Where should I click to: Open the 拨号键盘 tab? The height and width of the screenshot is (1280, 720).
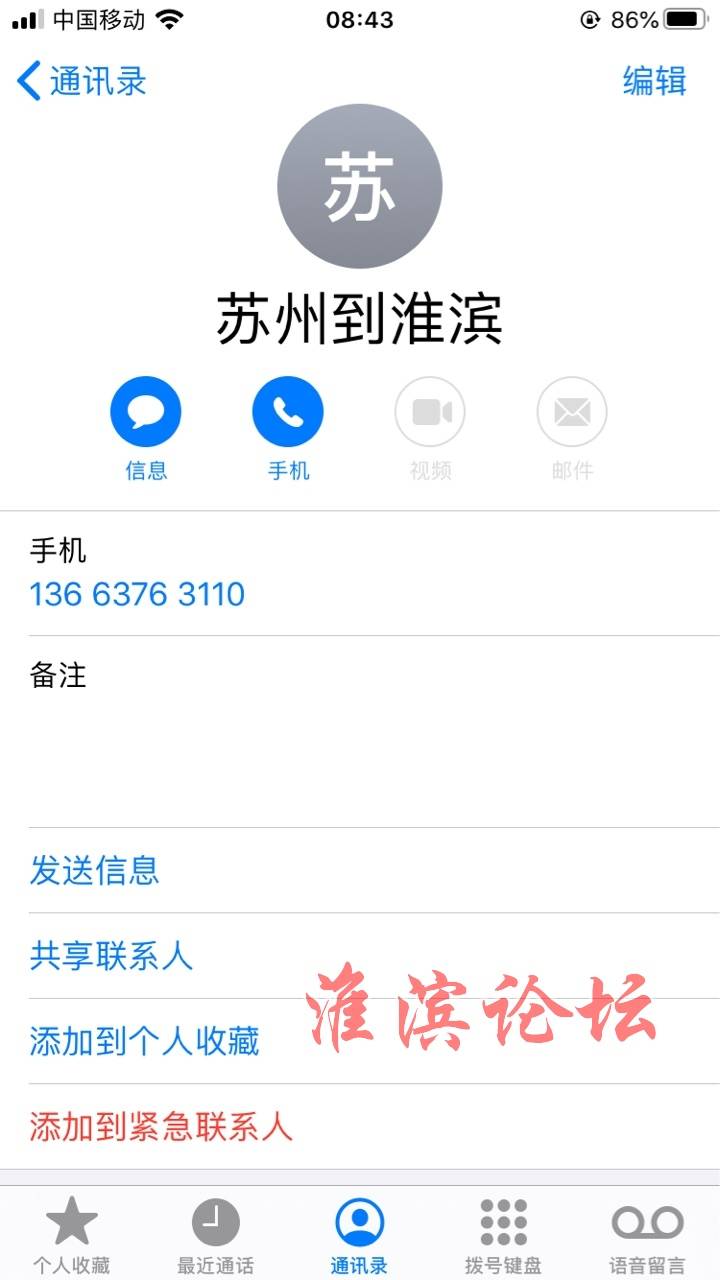click(x=503, y=1236)
